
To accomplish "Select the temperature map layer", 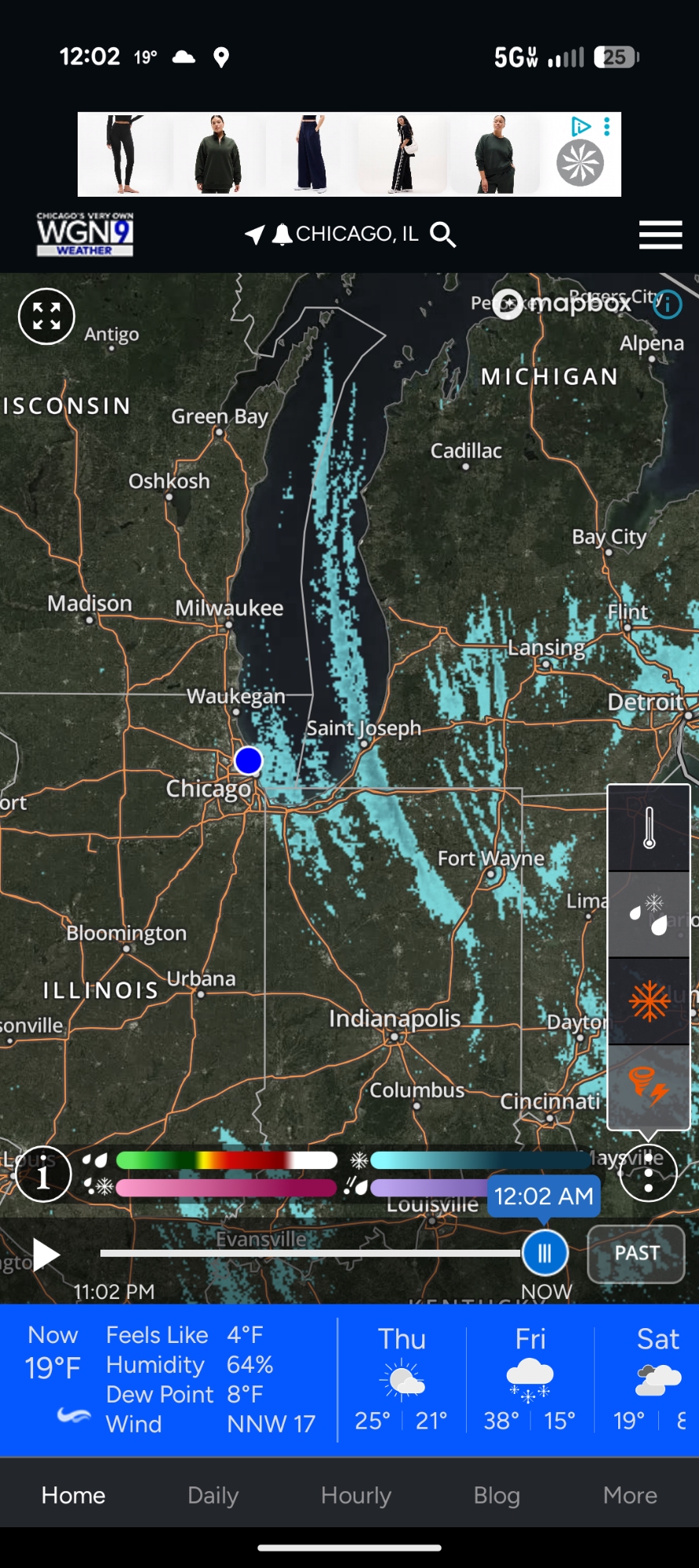I will tap(649, 829).
